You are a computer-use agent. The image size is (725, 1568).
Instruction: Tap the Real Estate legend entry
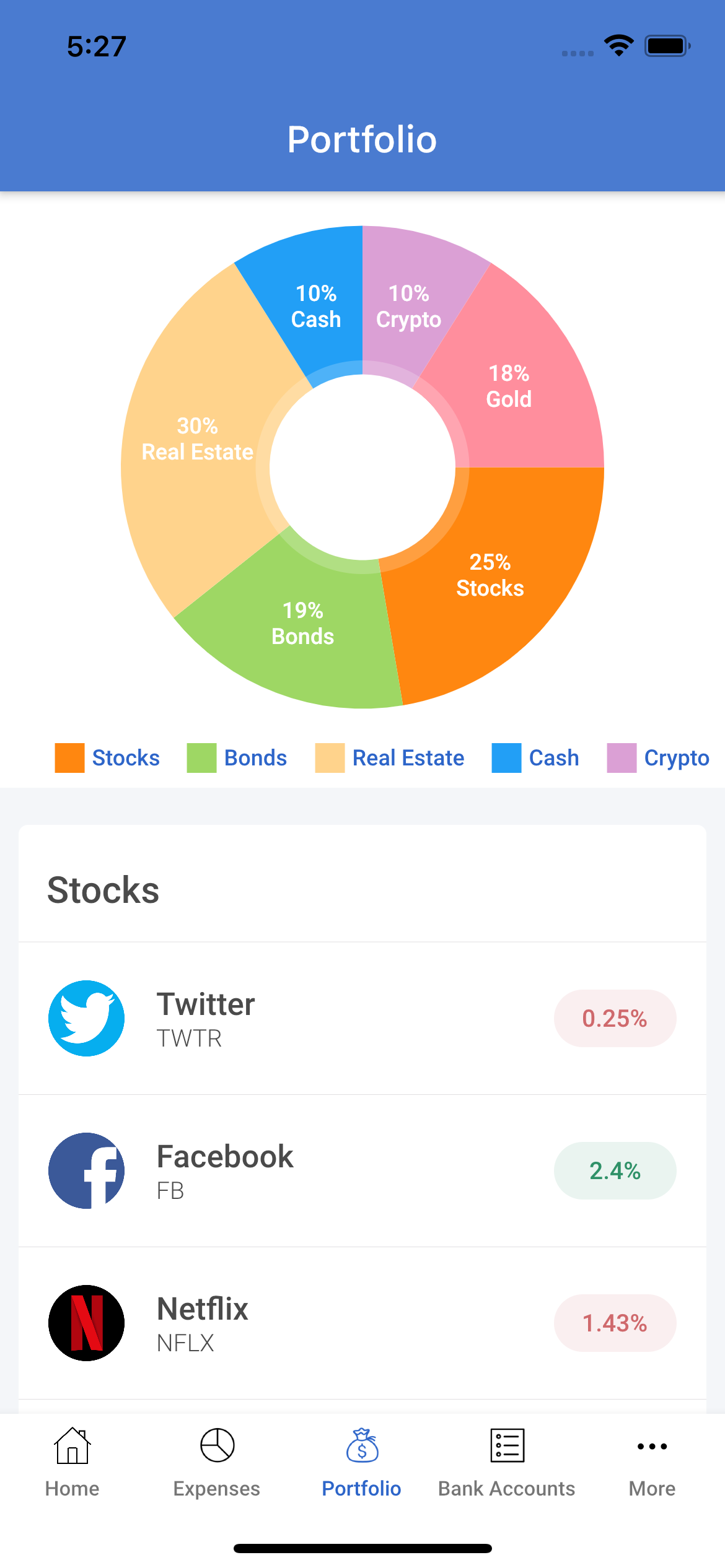point(390,758)
